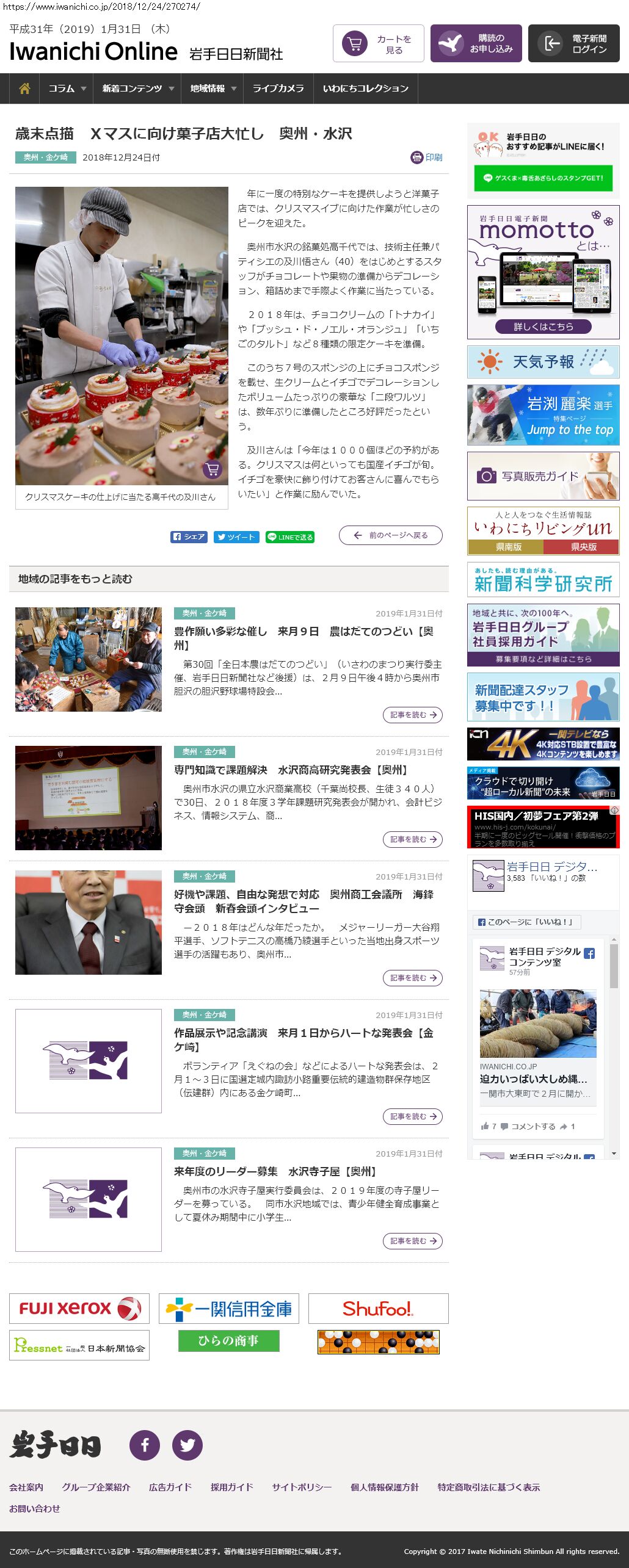Viewport: 629px width, 1568px height.
Task: Share the article on Facebook (シェア)
Action: [x=189, y=537]
